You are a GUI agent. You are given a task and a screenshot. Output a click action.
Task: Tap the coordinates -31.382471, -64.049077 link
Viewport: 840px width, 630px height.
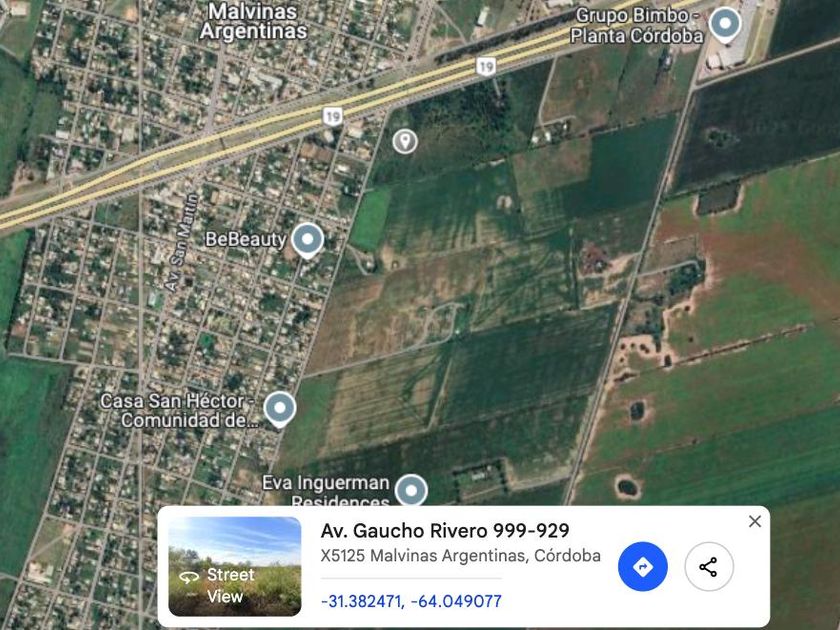pos(411,601)
